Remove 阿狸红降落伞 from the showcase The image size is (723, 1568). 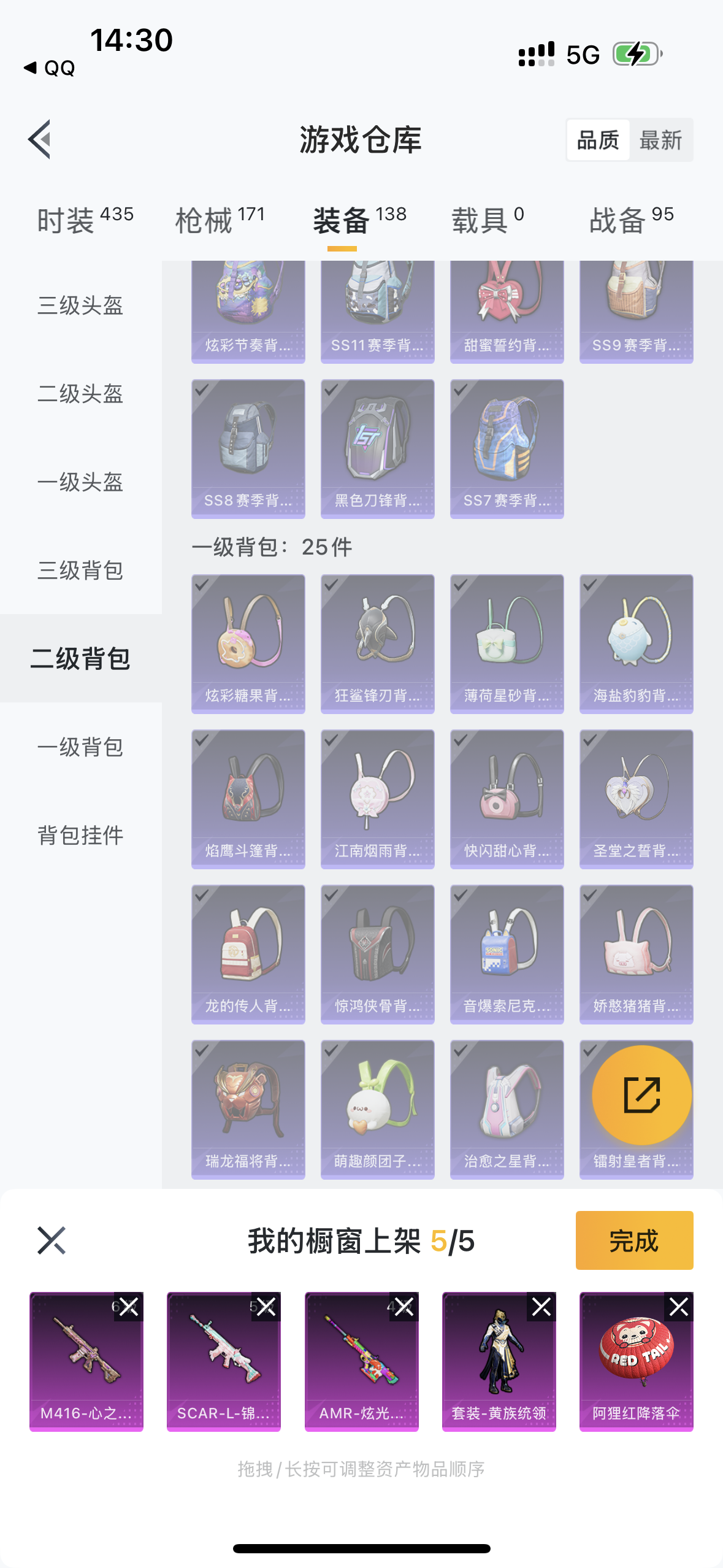click(679, 1307)
